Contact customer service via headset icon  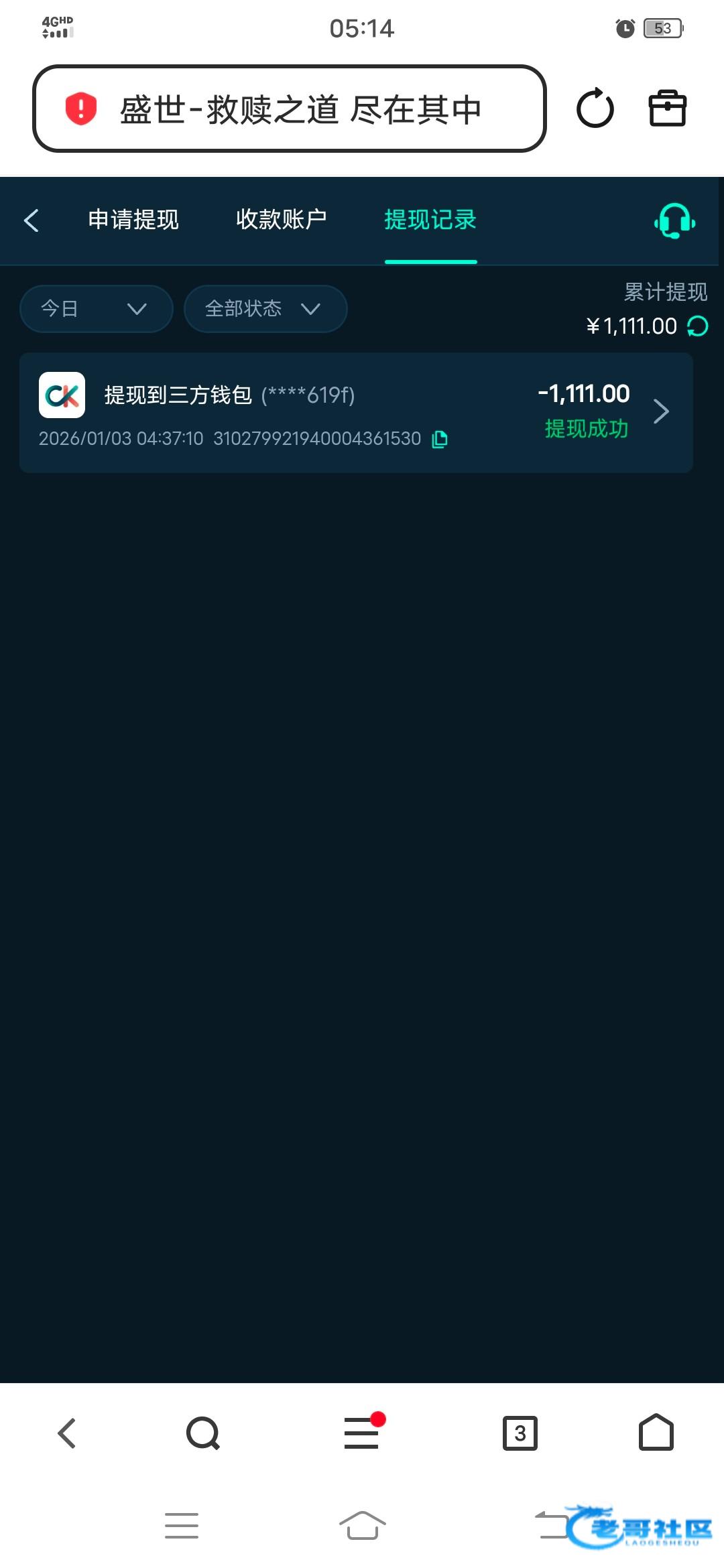(x=674, y=220)
